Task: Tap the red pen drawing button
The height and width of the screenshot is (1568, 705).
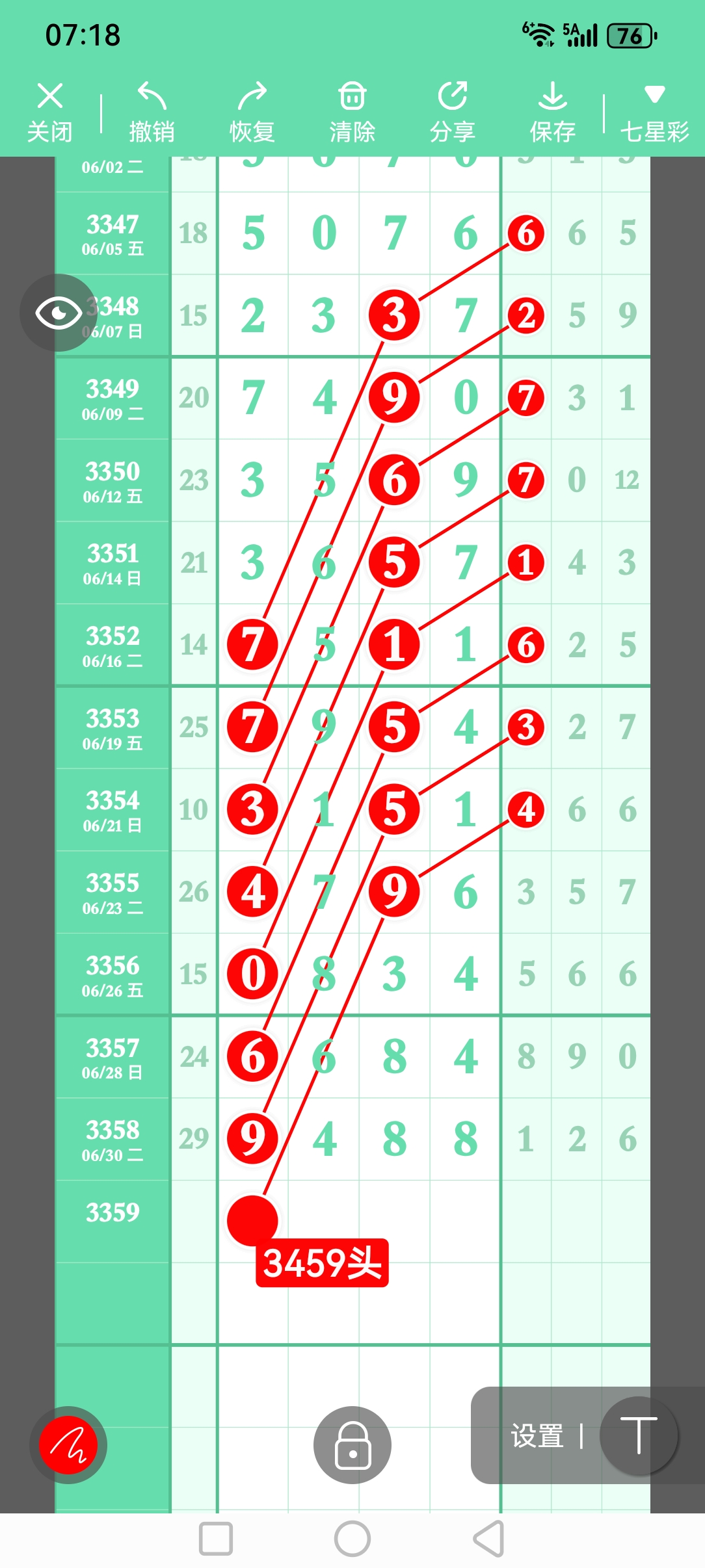Action: (68, 1445)
